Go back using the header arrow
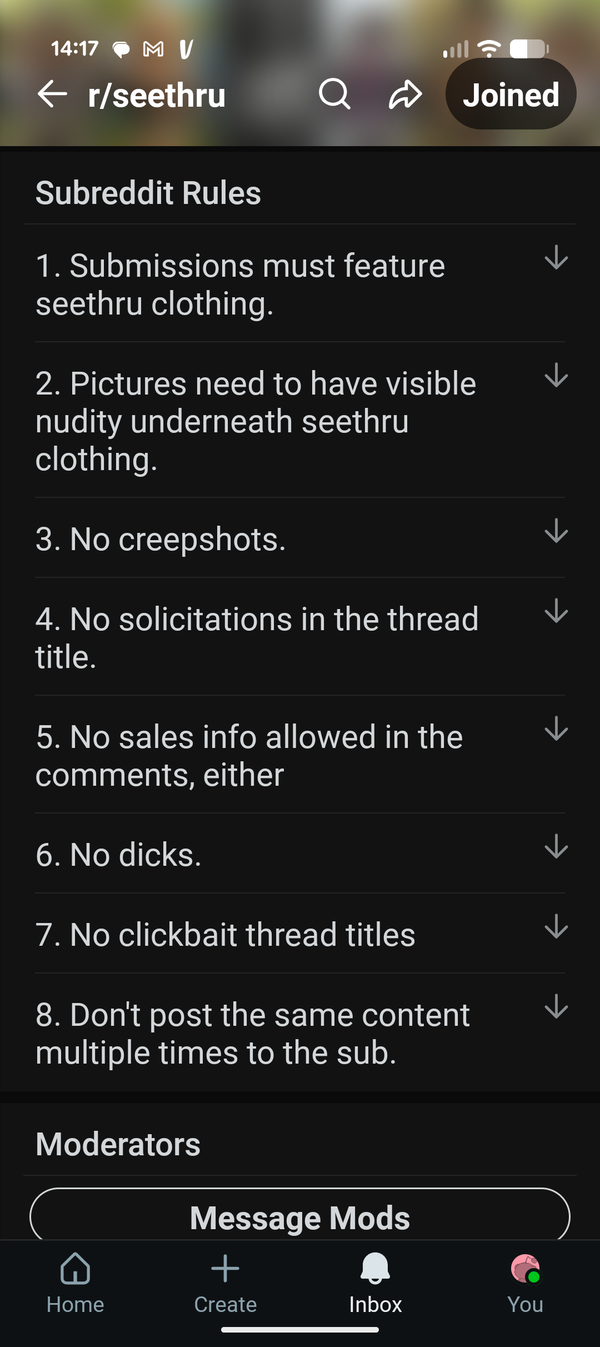The image size is (600, 1347). point(52,95)
